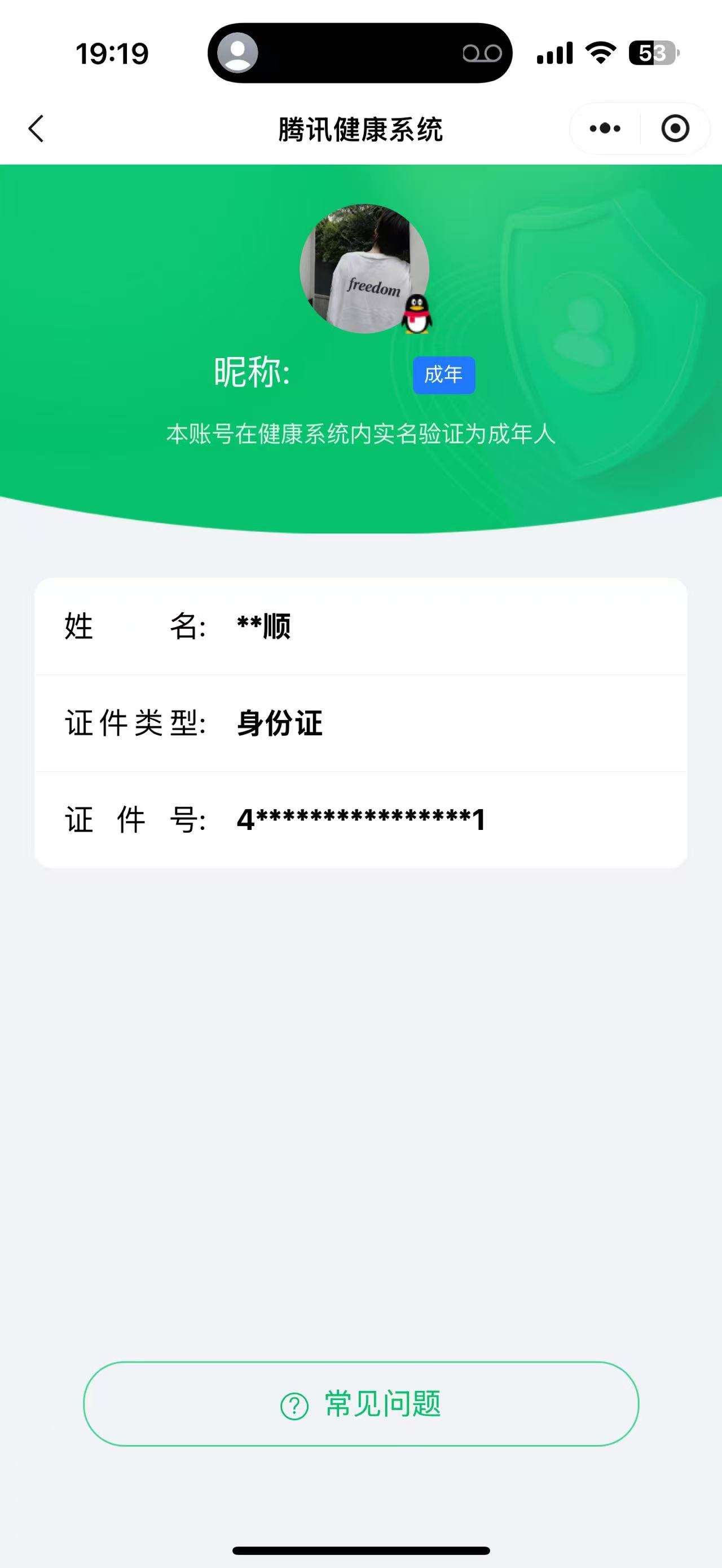
Task: Tap the circular close/minimize mini program icon
Action: pos(675,129)
